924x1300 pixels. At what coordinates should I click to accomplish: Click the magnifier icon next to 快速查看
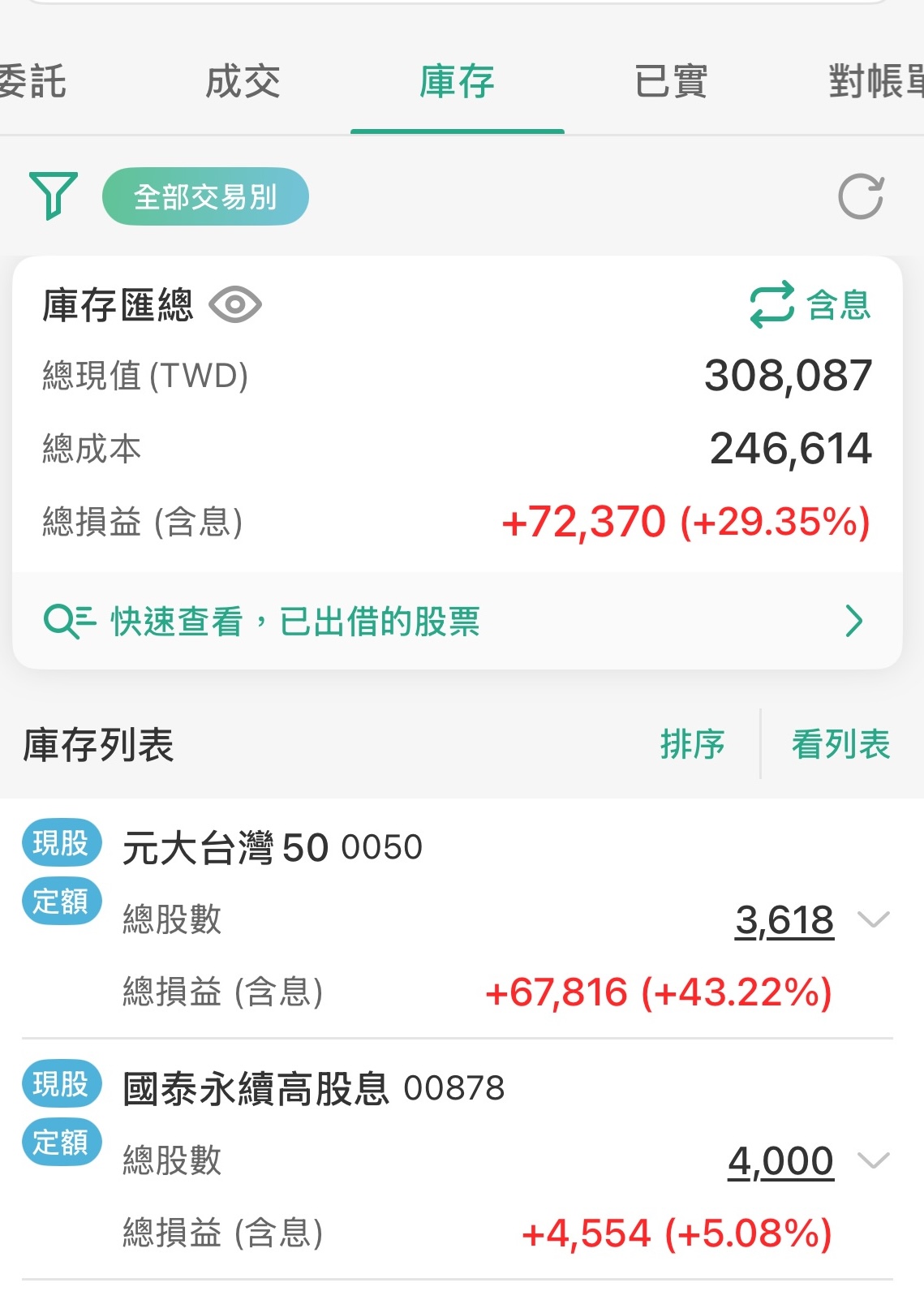pos(71,622)
